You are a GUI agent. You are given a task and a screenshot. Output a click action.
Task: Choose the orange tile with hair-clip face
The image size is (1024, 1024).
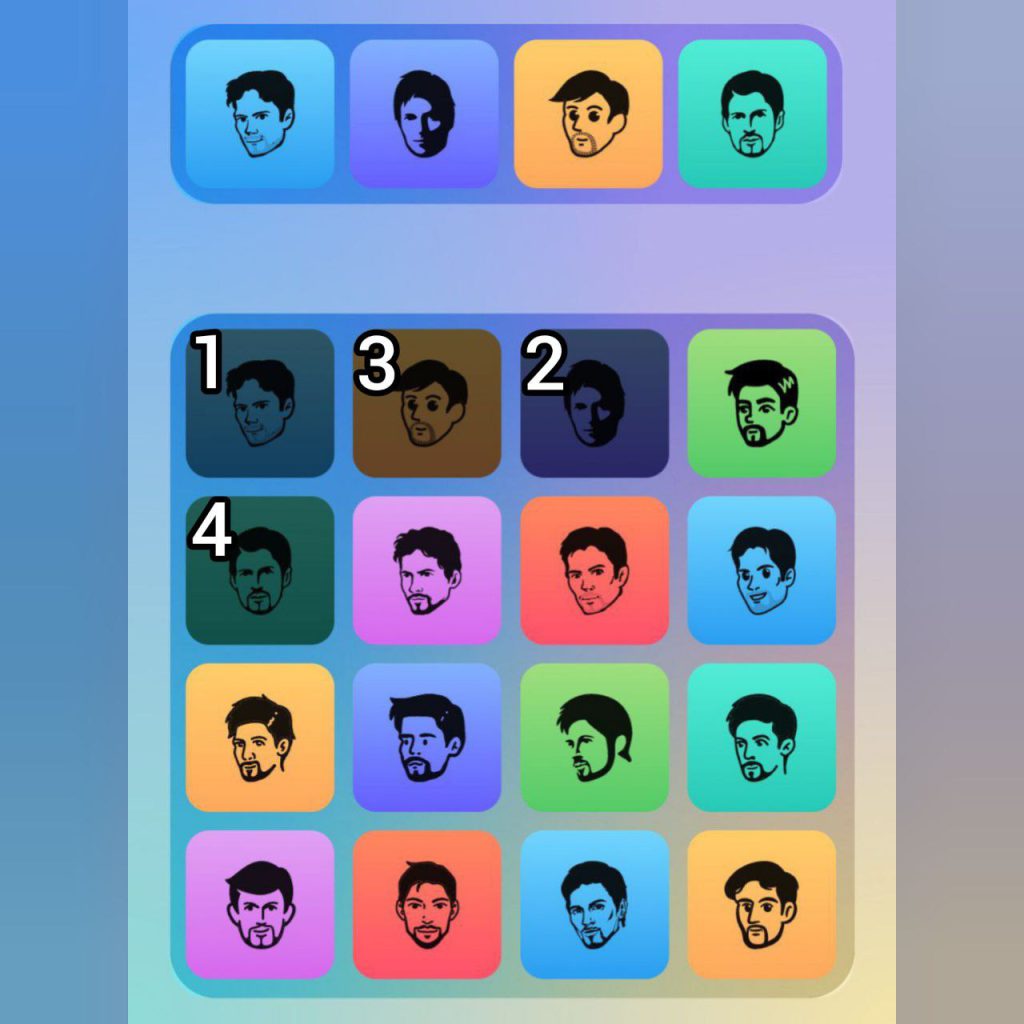click(260, 737)
